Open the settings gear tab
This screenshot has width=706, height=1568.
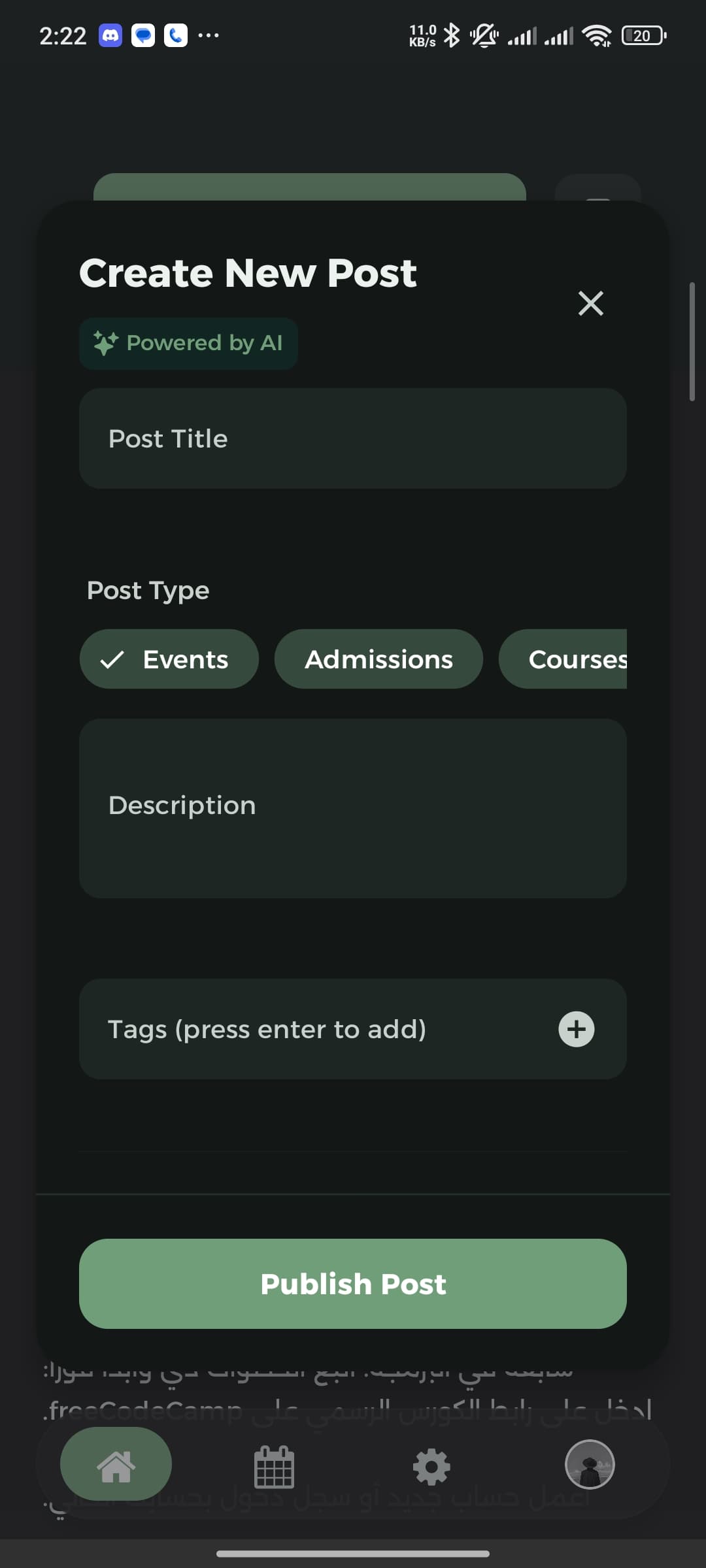click(431, 1467)
